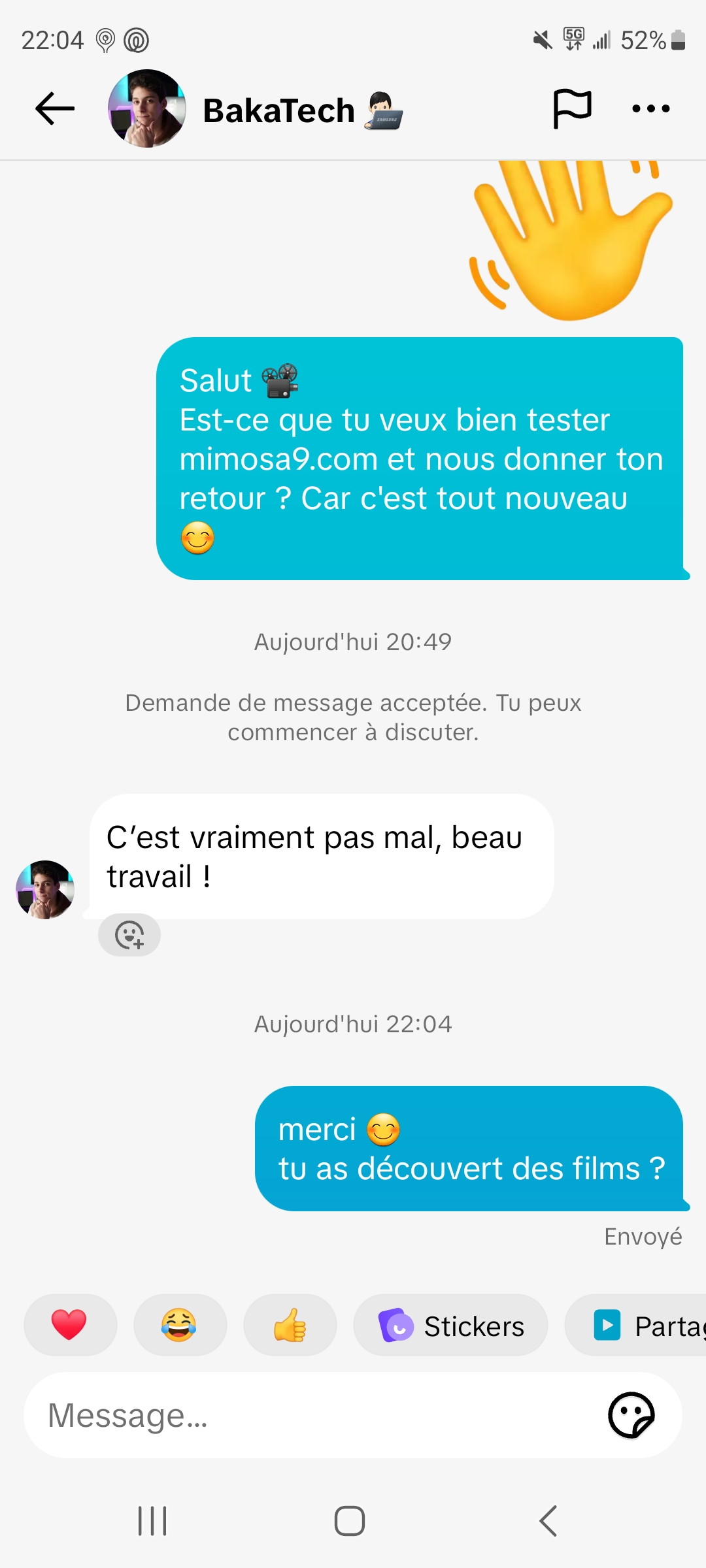Screen dimensions: 706x1568
Task: Add a reaction to "beau travail" message
Action: point(129,935)
